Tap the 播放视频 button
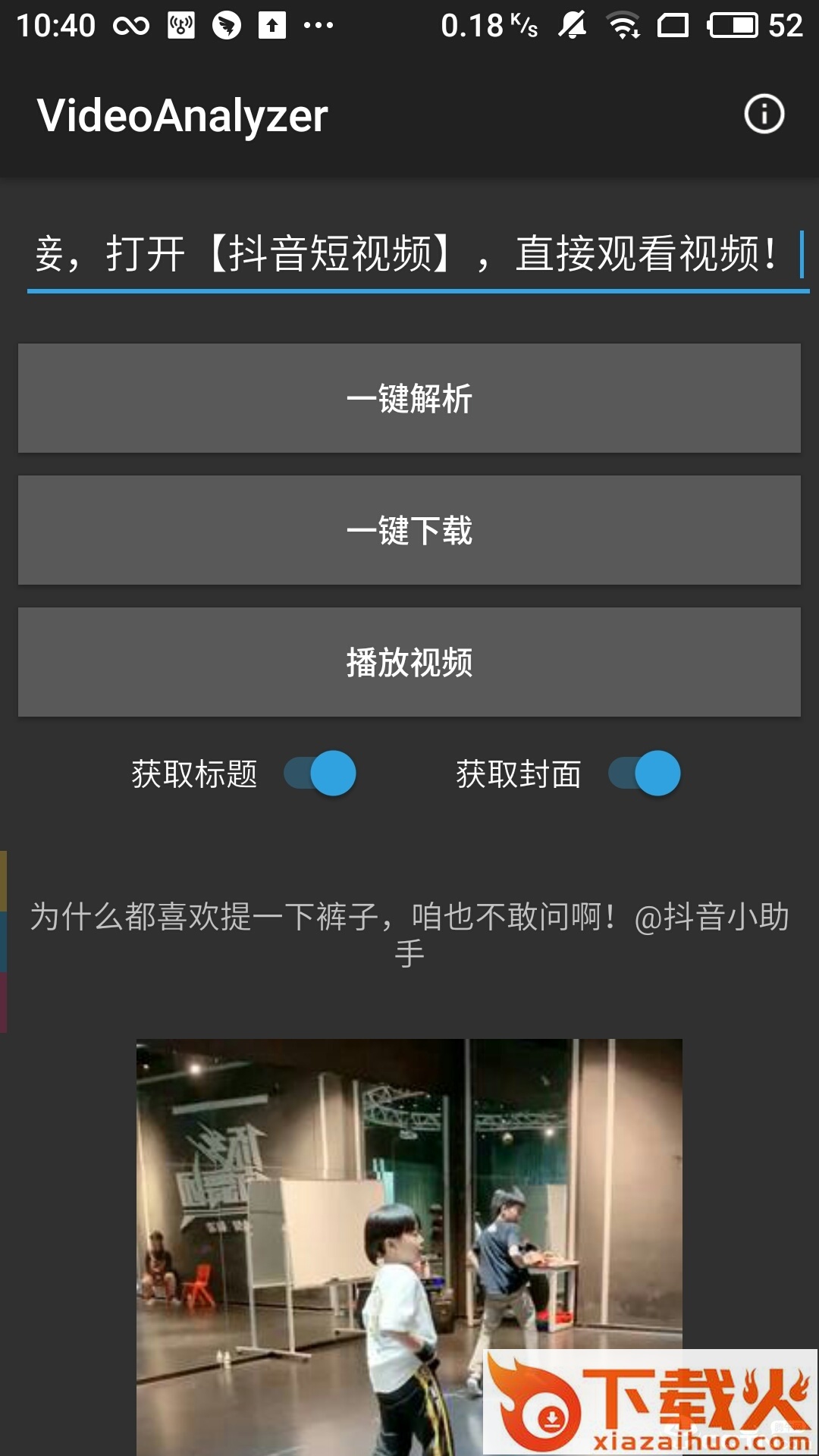The width and height of the screenshot is (819, 1456). pyautogui.click(x=409, y=662)
